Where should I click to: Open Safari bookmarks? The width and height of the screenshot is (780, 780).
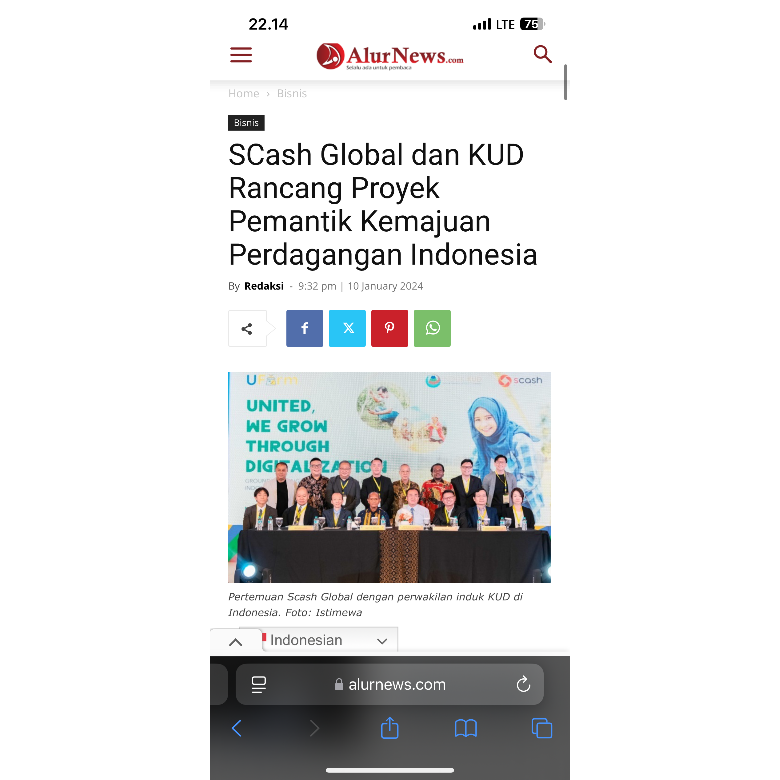coord(466,729)
